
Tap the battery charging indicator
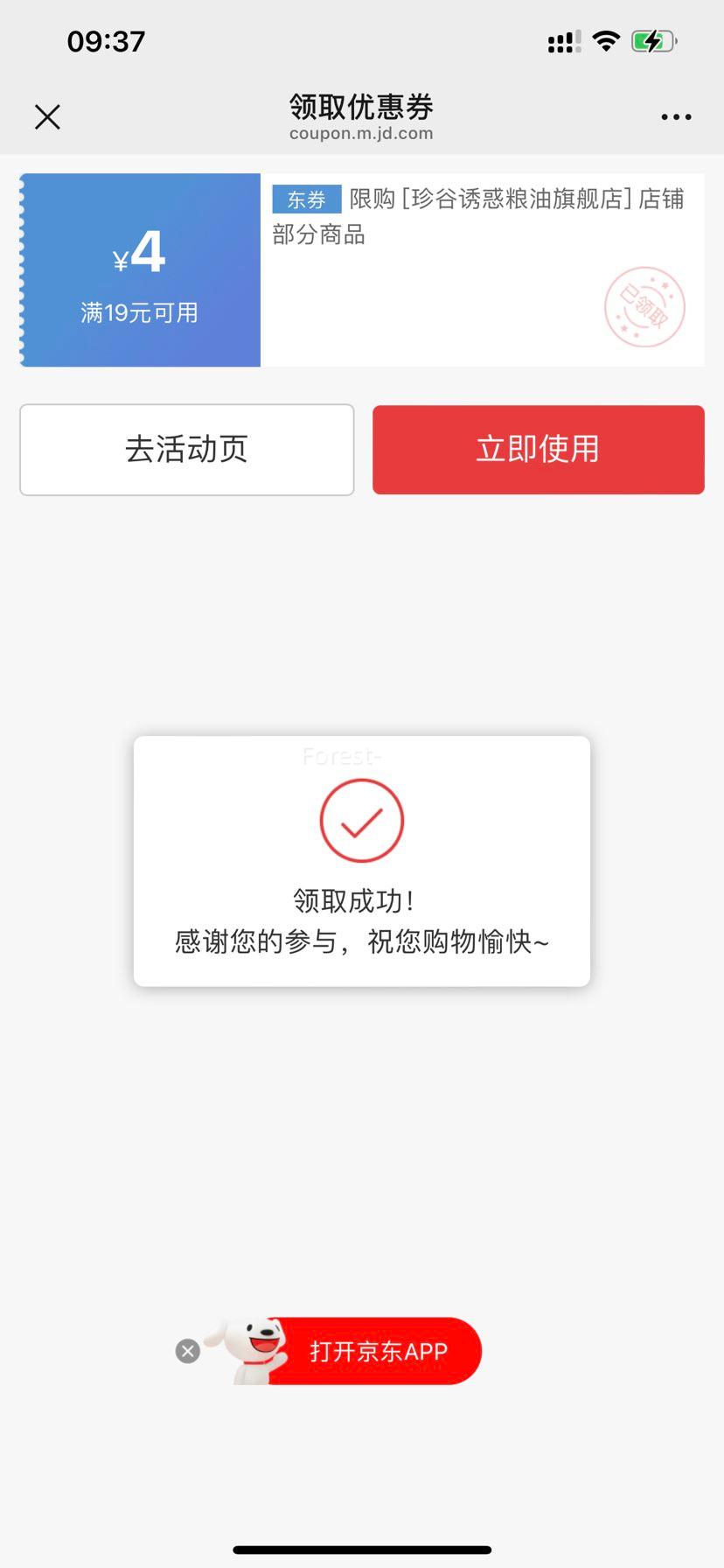tap(654, 39)
